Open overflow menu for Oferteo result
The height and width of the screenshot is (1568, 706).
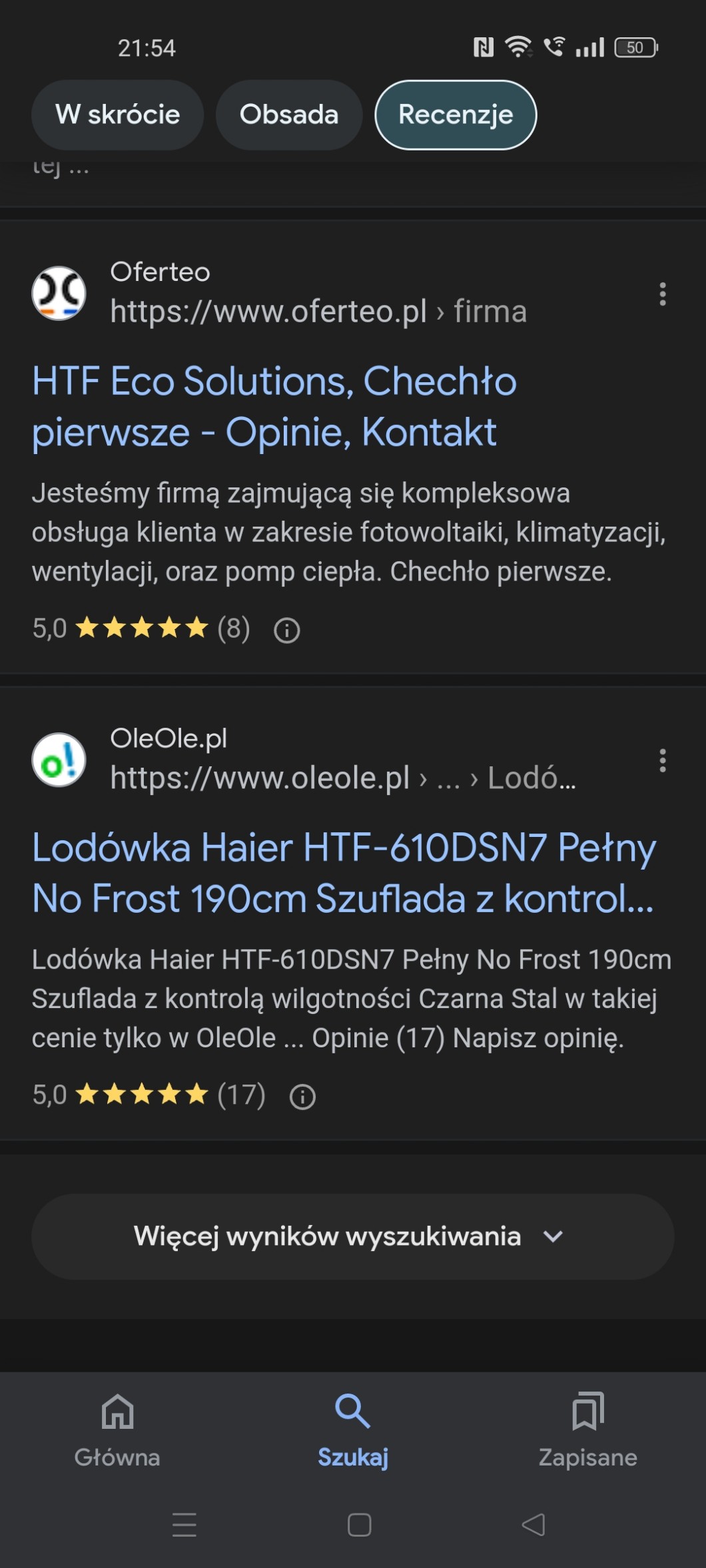click(x=662, y=294)
